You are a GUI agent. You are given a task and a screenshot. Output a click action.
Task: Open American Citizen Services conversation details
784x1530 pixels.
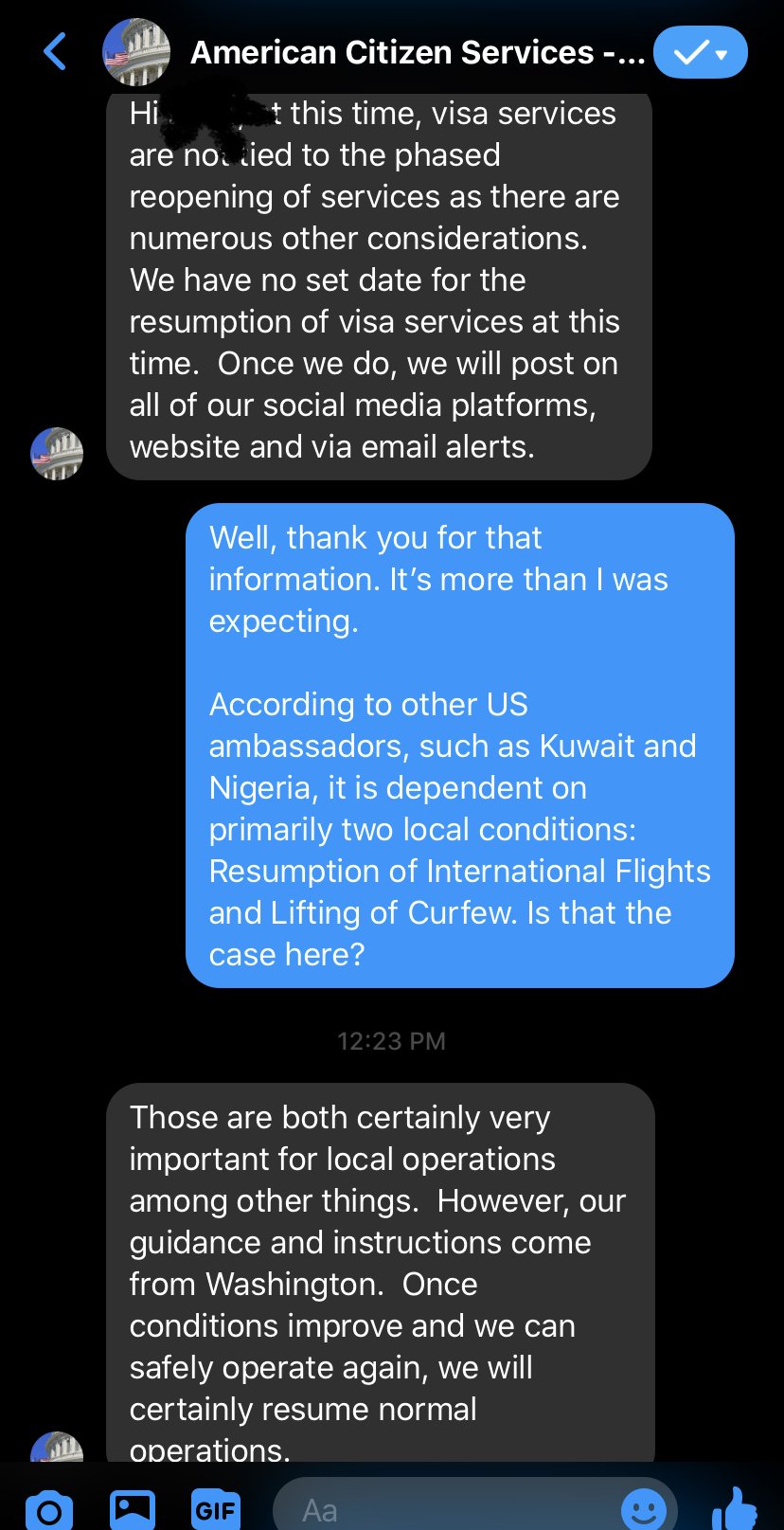(417, 52)
